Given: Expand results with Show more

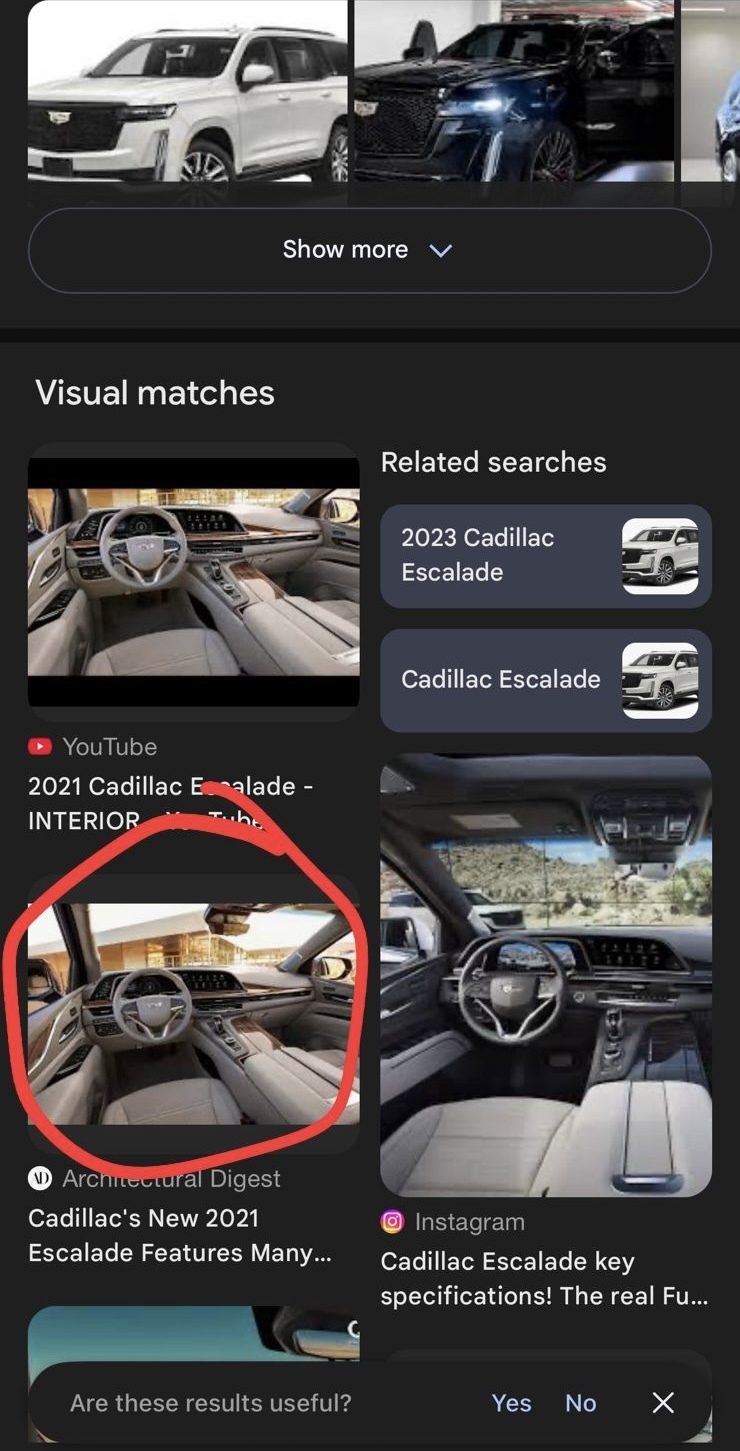Looking at the screenshot, I should (369, 250).
